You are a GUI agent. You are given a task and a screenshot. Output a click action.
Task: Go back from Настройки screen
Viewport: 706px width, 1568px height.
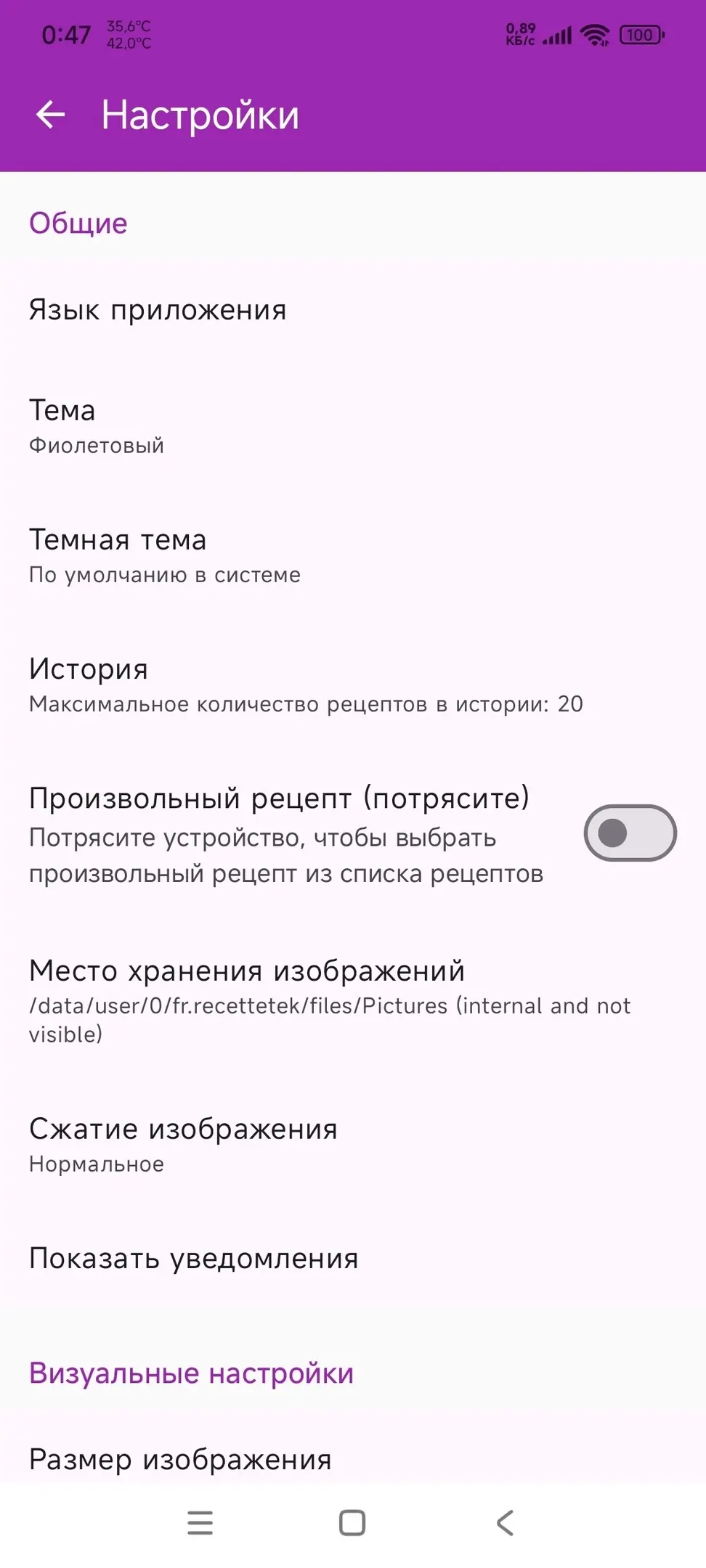[x=50, y=115]
